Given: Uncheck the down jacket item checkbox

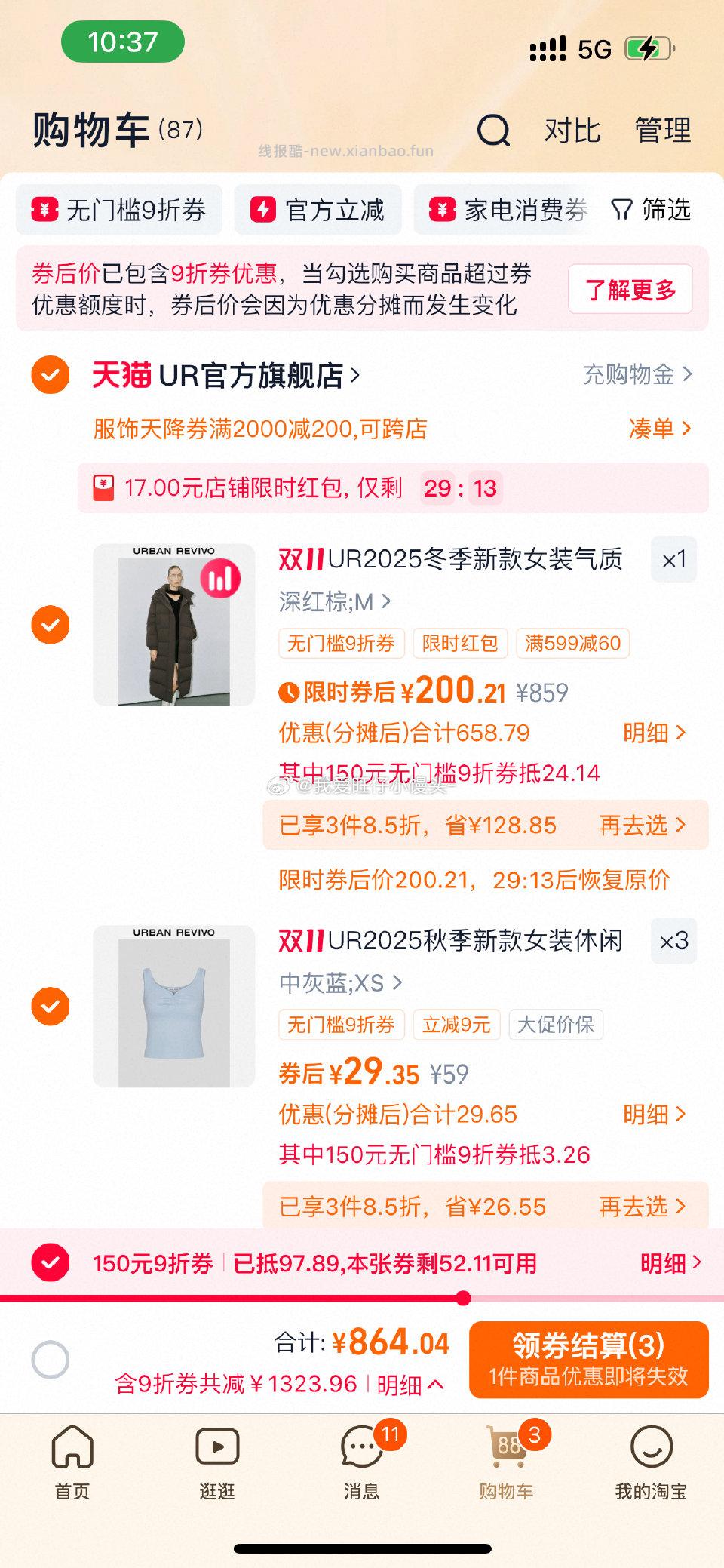Looking at the screenshot, I should click(x=49, y=624).
